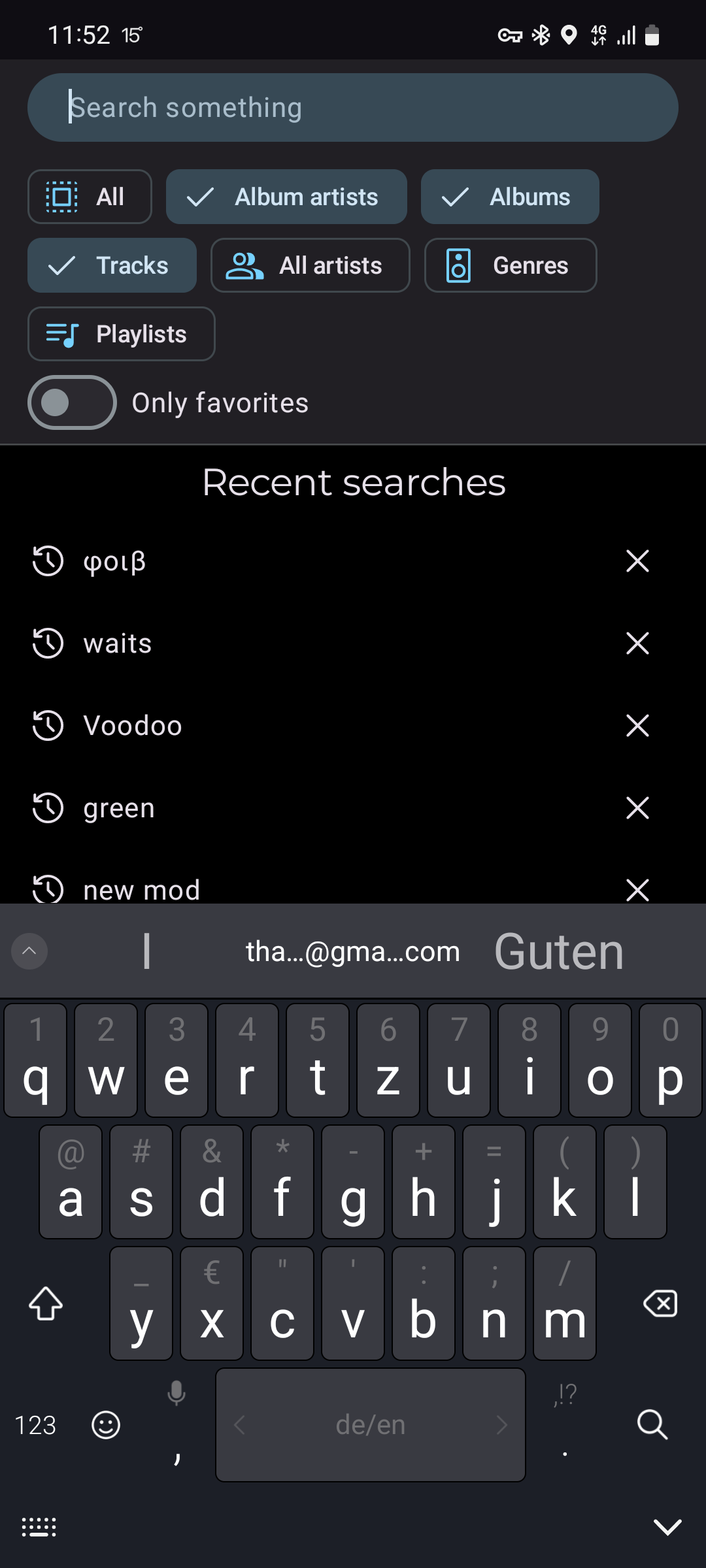The height and width of the screenshot is (1568, 706).
Task: Deselect the Tracks filter chip
Action: coord(112,265)
